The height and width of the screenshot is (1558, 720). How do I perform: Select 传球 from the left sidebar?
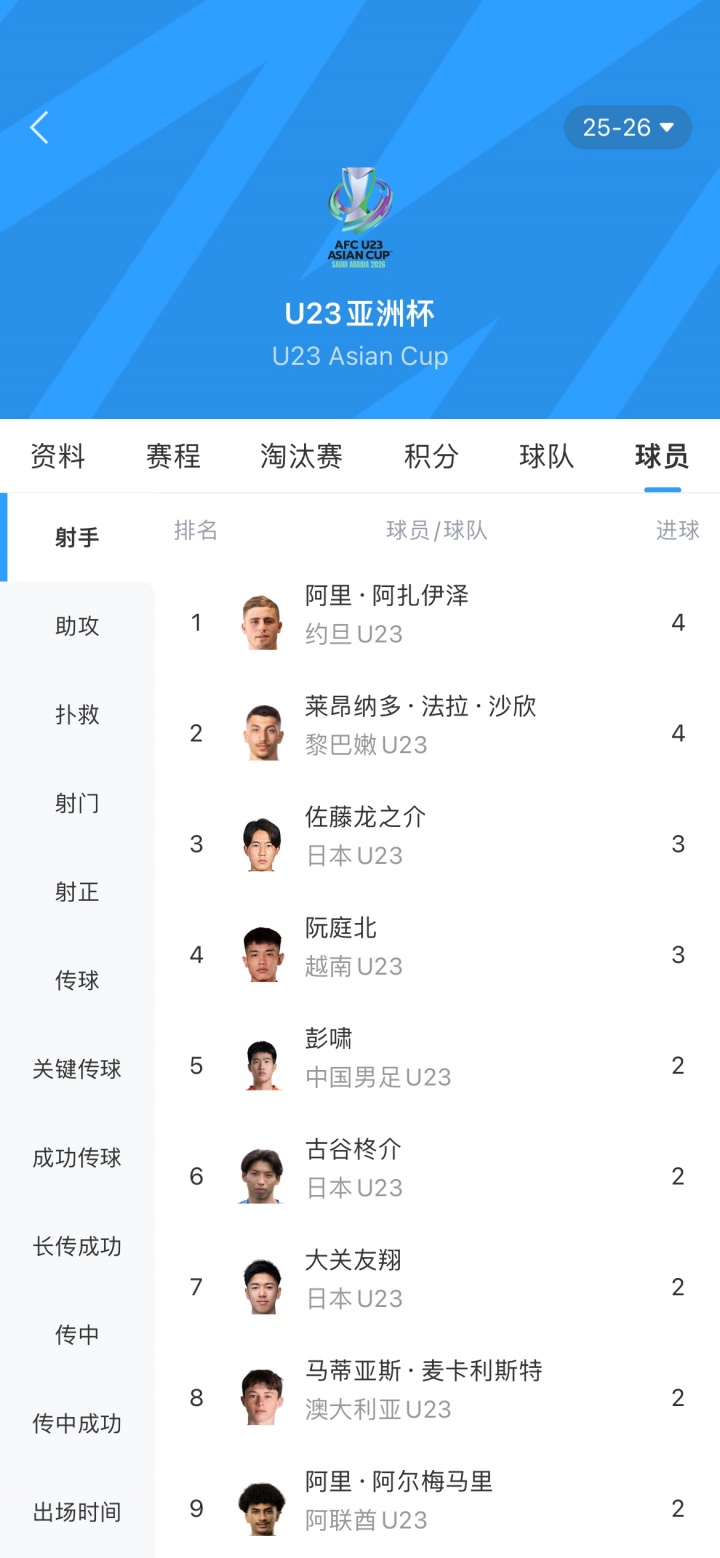[76, 981]
